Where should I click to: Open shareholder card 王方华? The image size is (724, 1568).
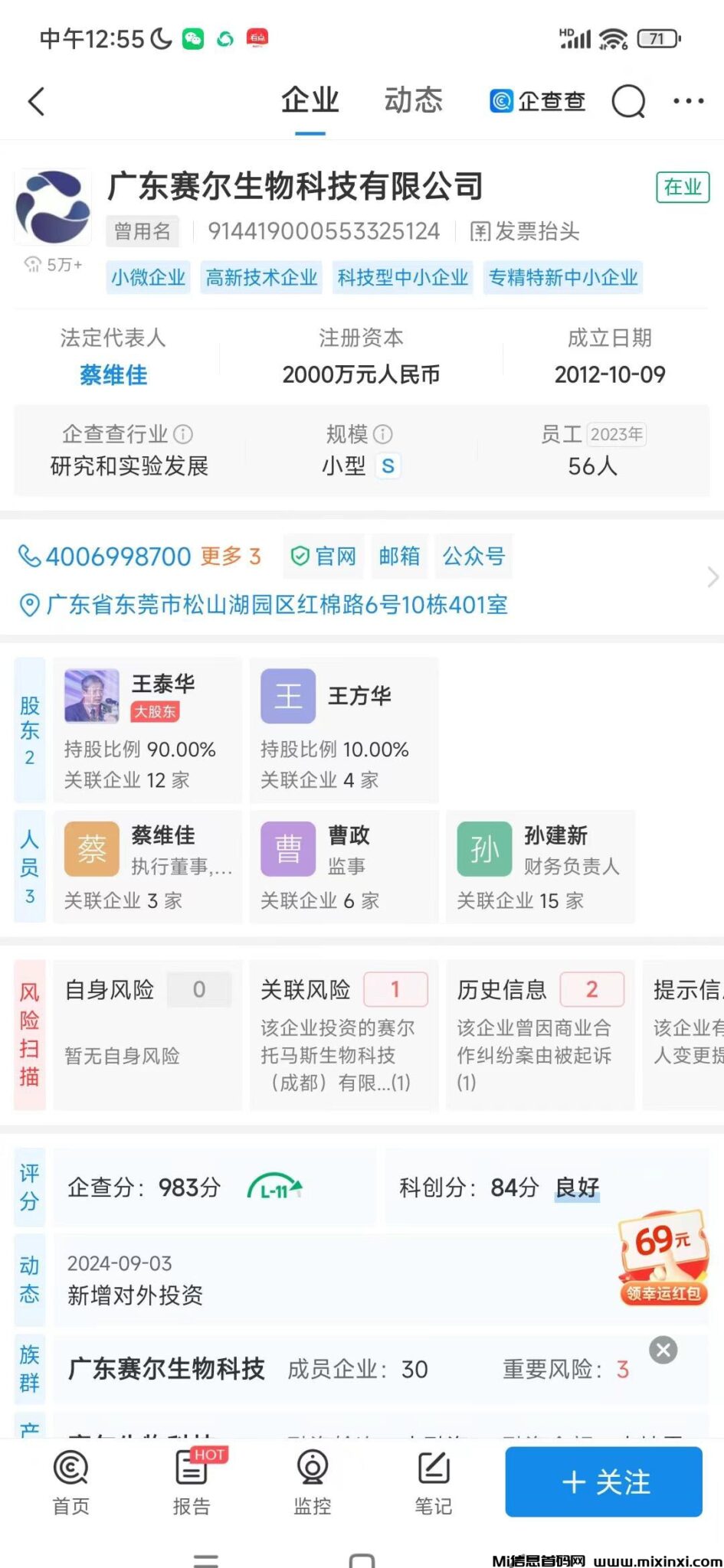[343, 730]
